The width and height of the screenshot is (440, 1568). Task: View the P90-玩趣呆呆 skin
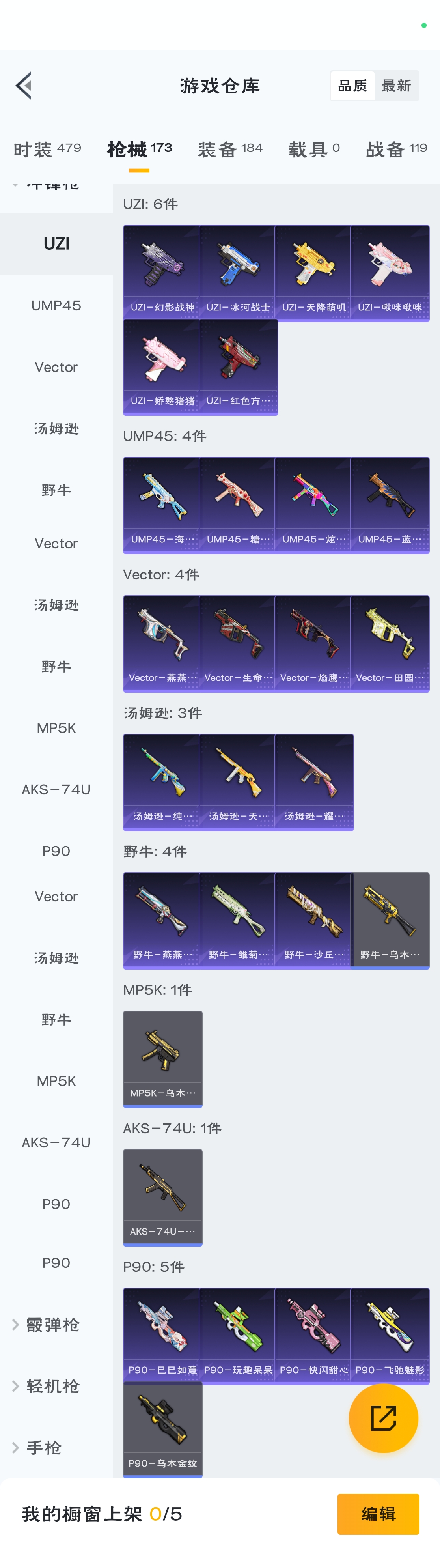pyautogui.click(x=237, y=1335)
